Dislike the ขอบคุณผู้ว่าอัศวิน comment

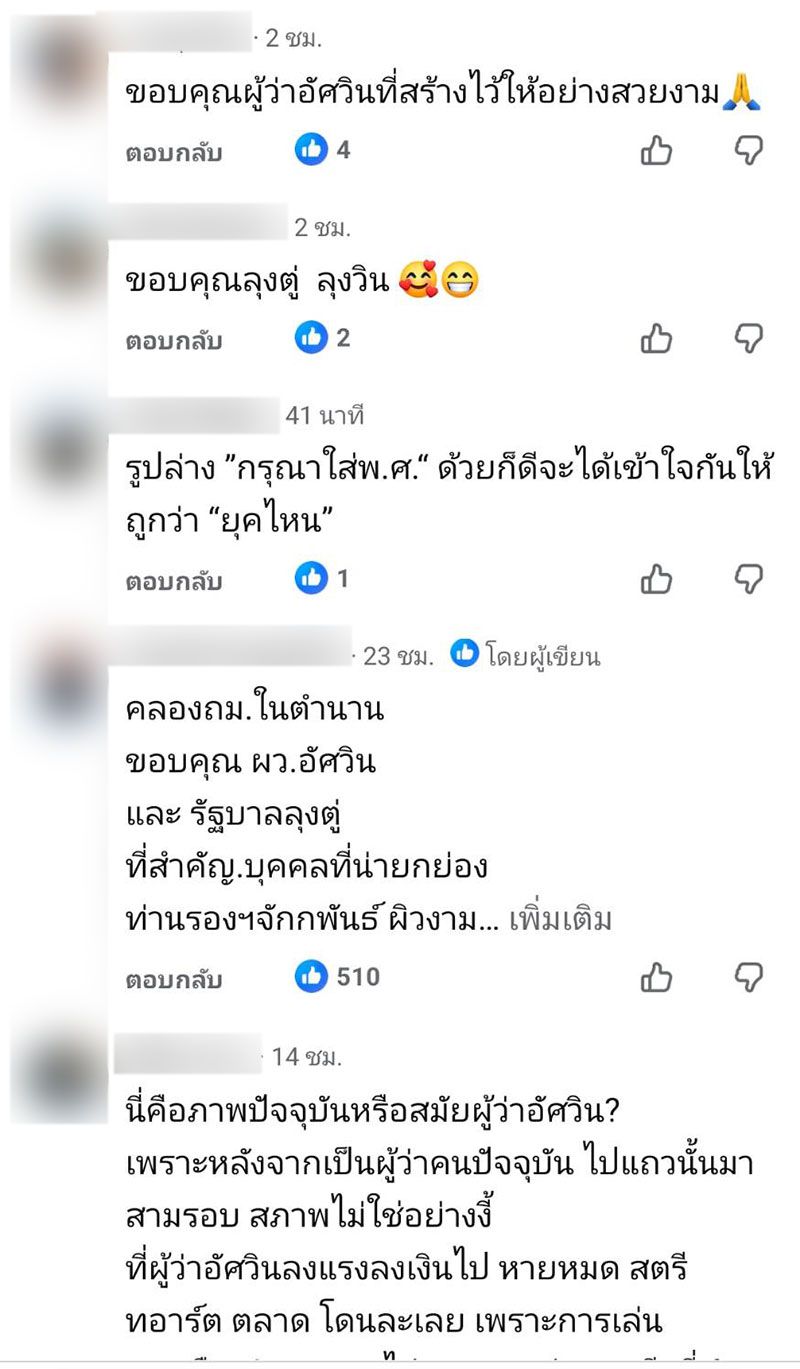click(748, 152)
